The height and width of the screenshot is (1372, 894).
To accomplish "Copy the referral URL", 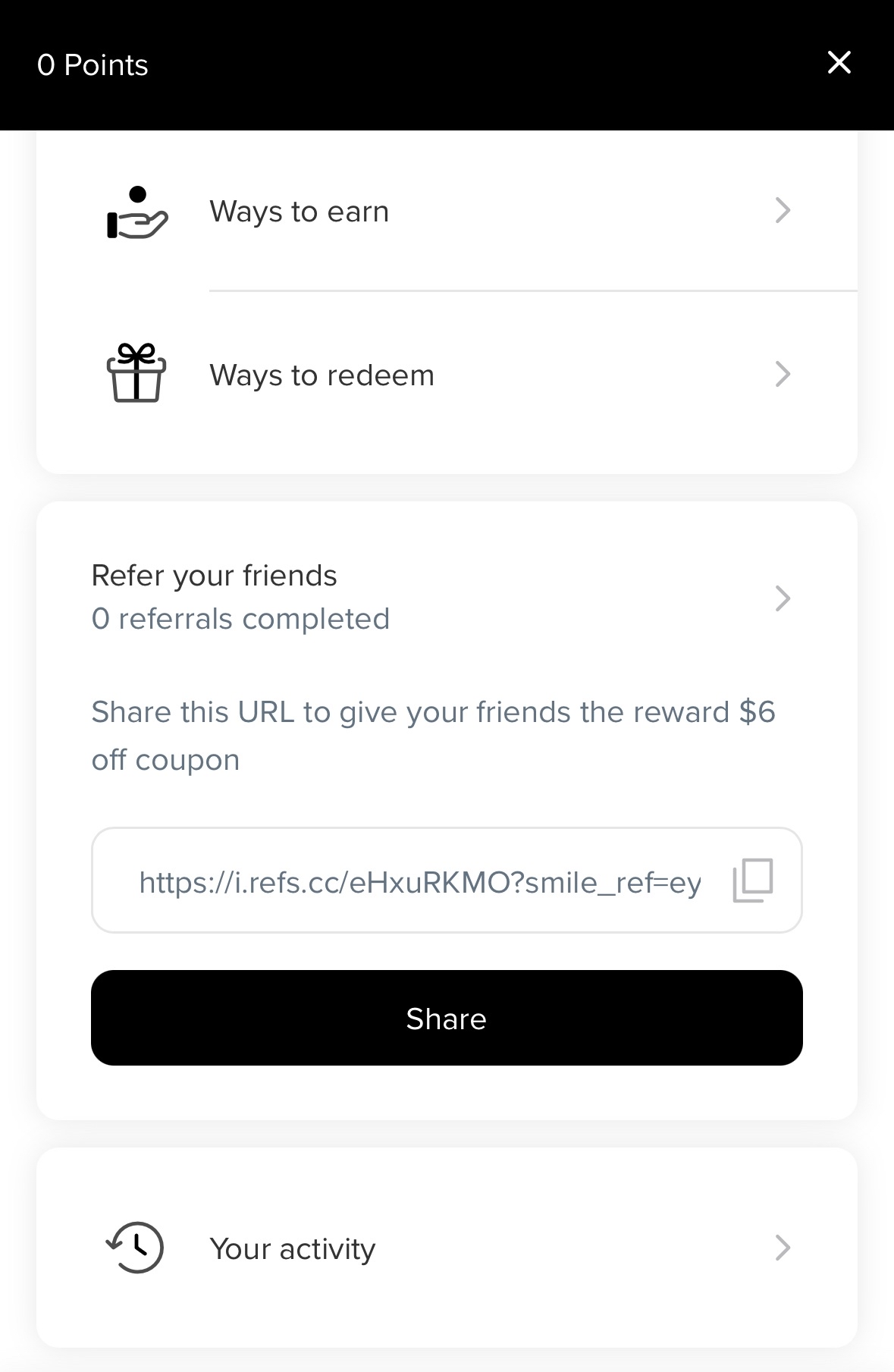I will (x=752, y=881).
